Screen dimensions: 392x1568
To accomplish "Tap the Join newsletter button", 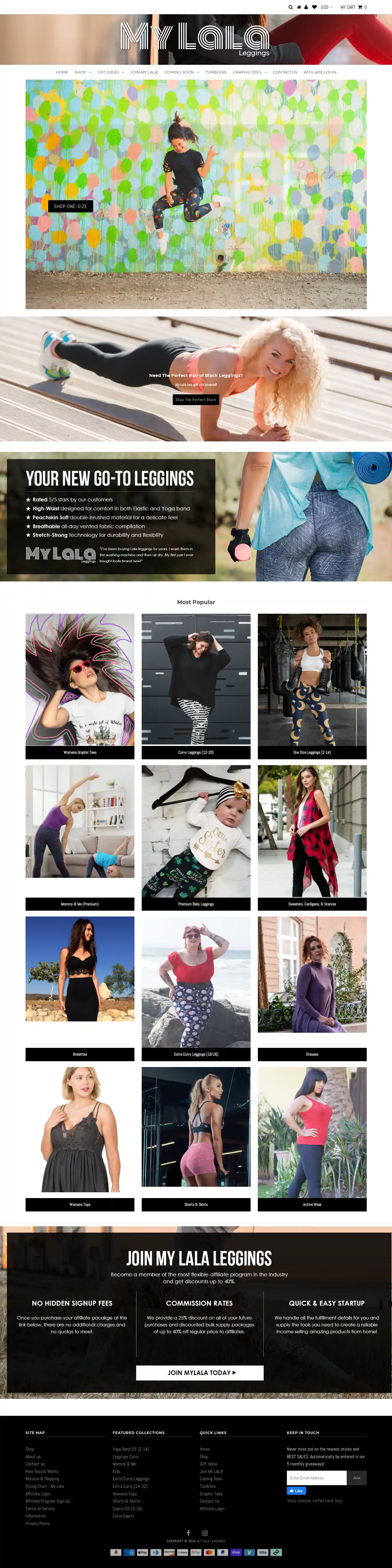I will pos(356,1478).
